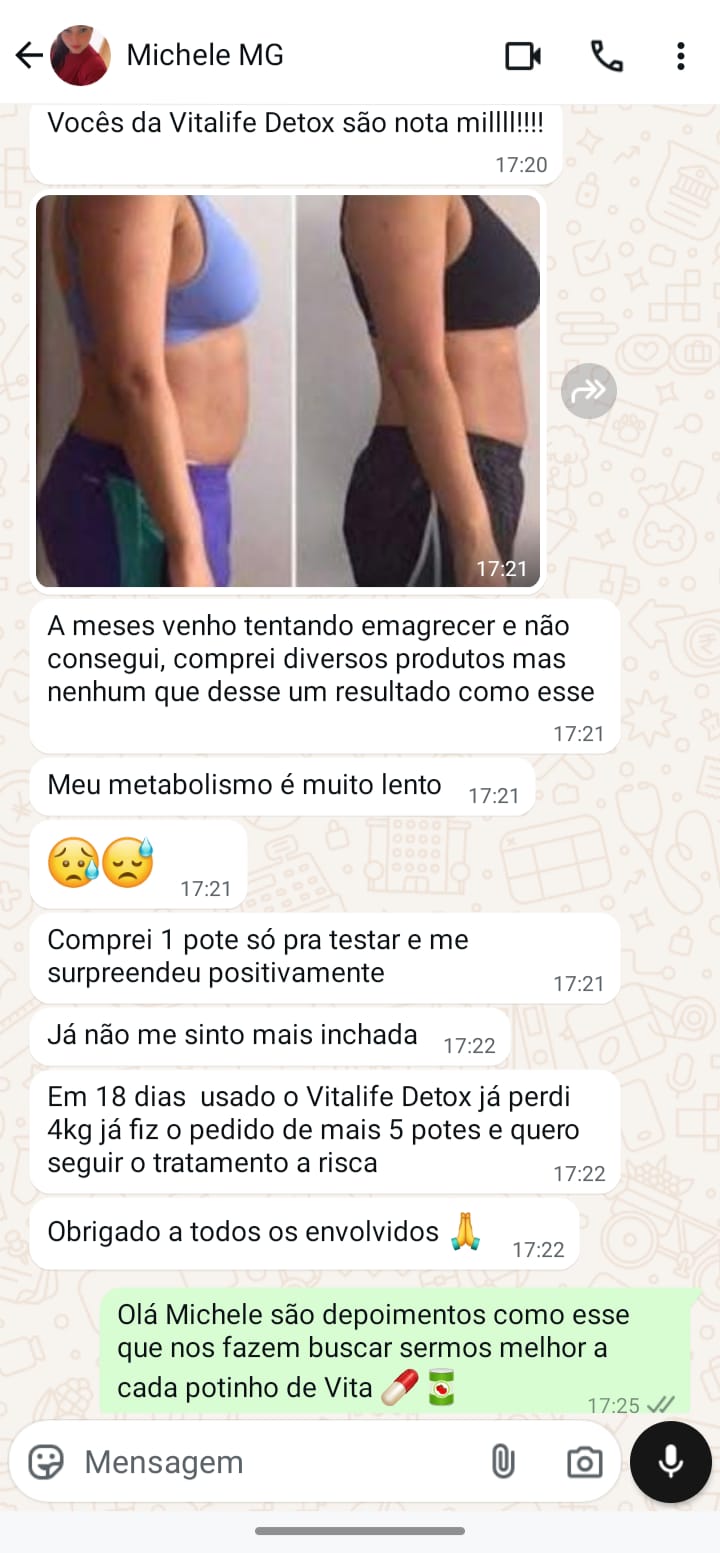The width and height of the screenshot is (720, 1553).
Task: Record a voice message with the microphone
Action: click(x=670, y=1461)
